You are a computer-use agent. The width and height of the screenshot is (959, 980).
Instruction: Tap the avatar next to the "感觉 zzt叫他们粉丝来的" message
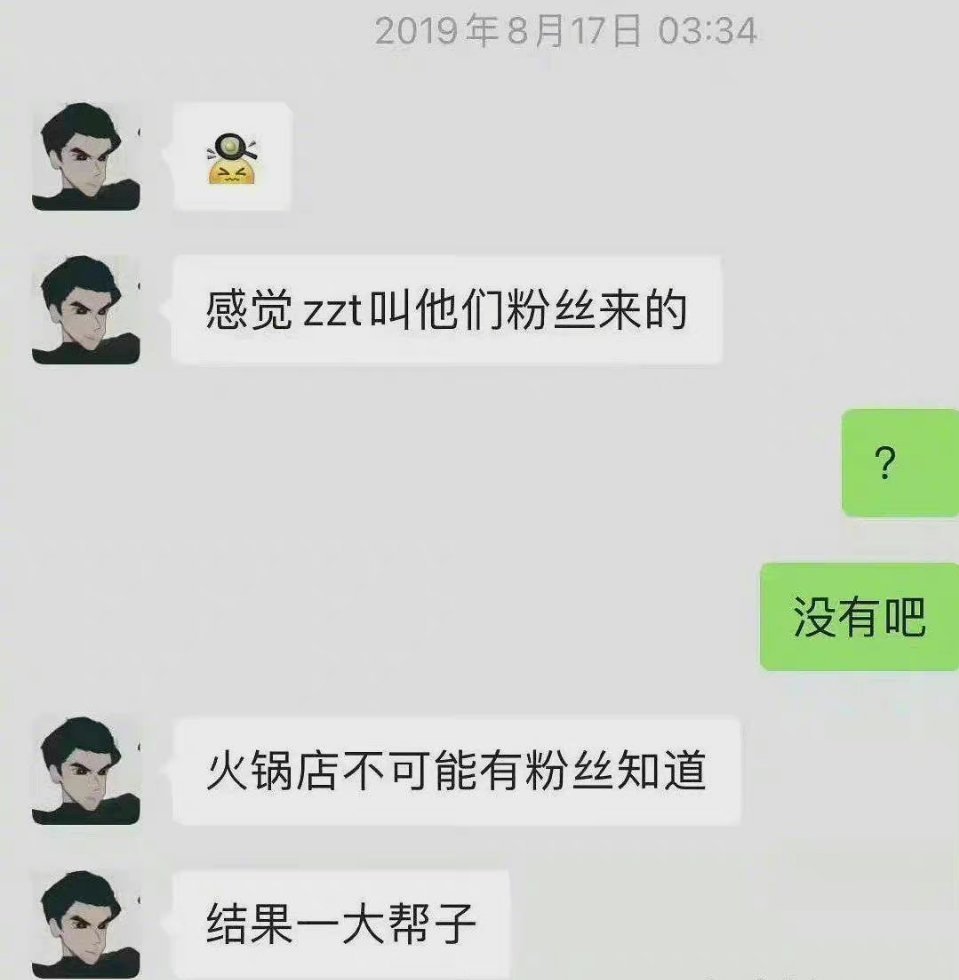coord(85,309)
